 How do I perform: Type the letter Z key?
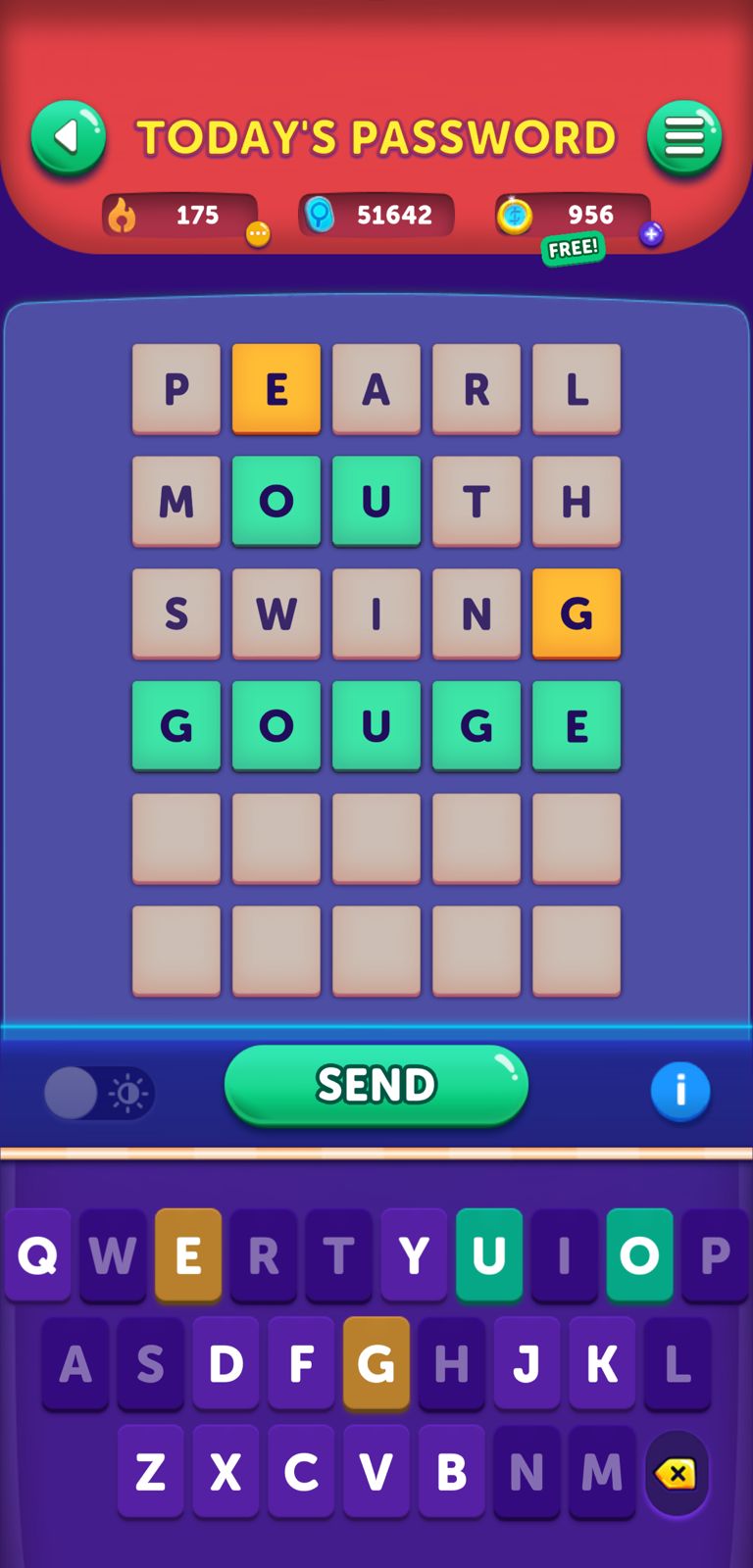pos(150,1470)
